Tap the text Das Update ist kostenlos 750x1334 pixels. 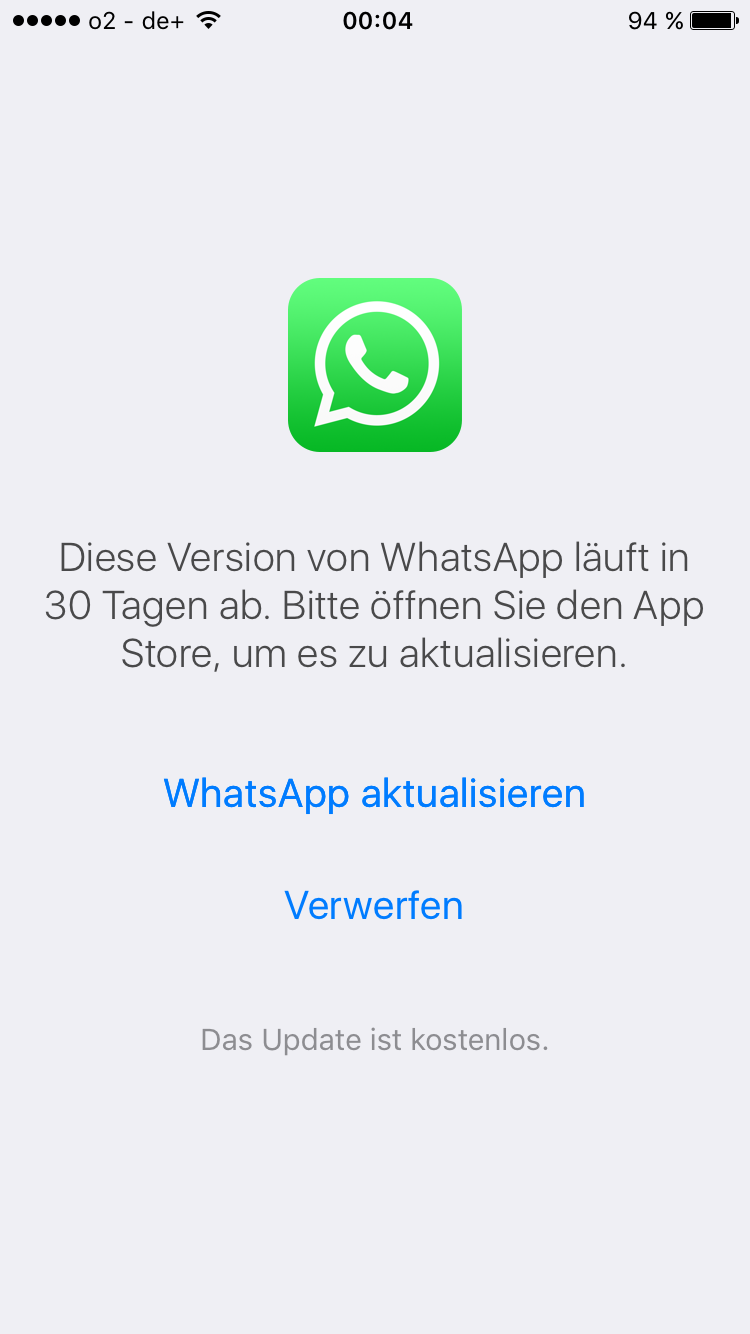point(374,1039)
